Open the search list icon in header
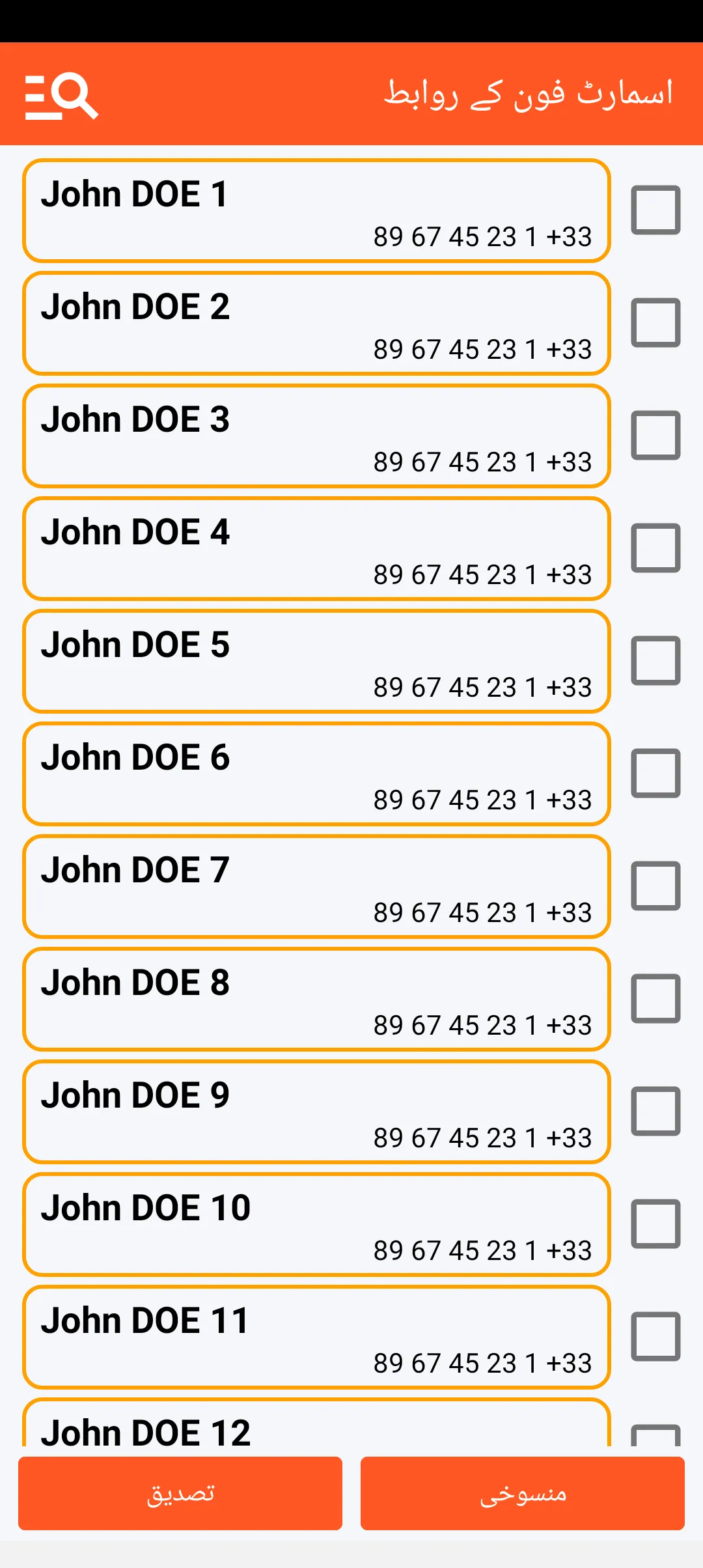Viewport: 703px width, 1568px height. click(62, 96)
